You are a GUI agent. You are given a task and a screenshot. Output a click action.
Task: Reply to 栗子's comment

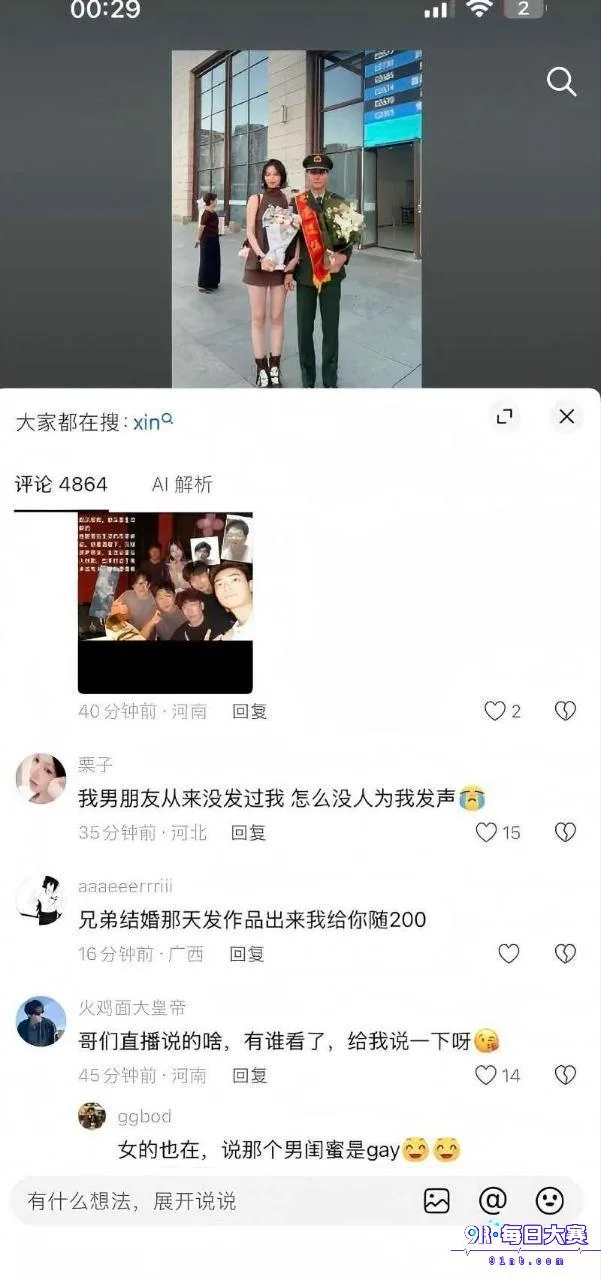[x=248, y=832]
